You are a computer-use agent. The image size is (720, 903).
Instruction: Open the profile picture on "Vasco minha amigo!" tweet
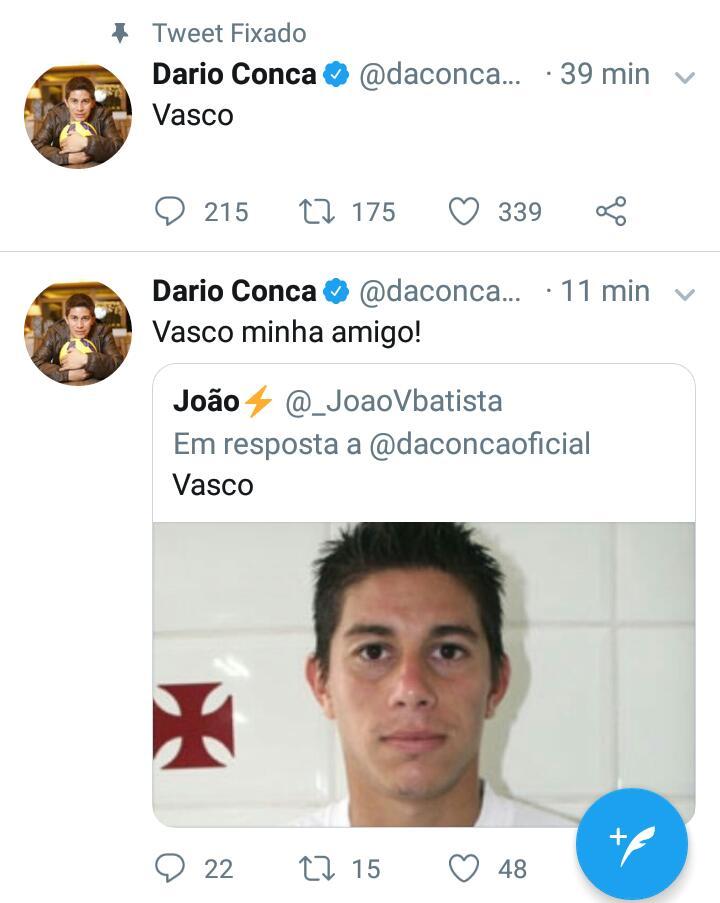click(x=78, y=332)
